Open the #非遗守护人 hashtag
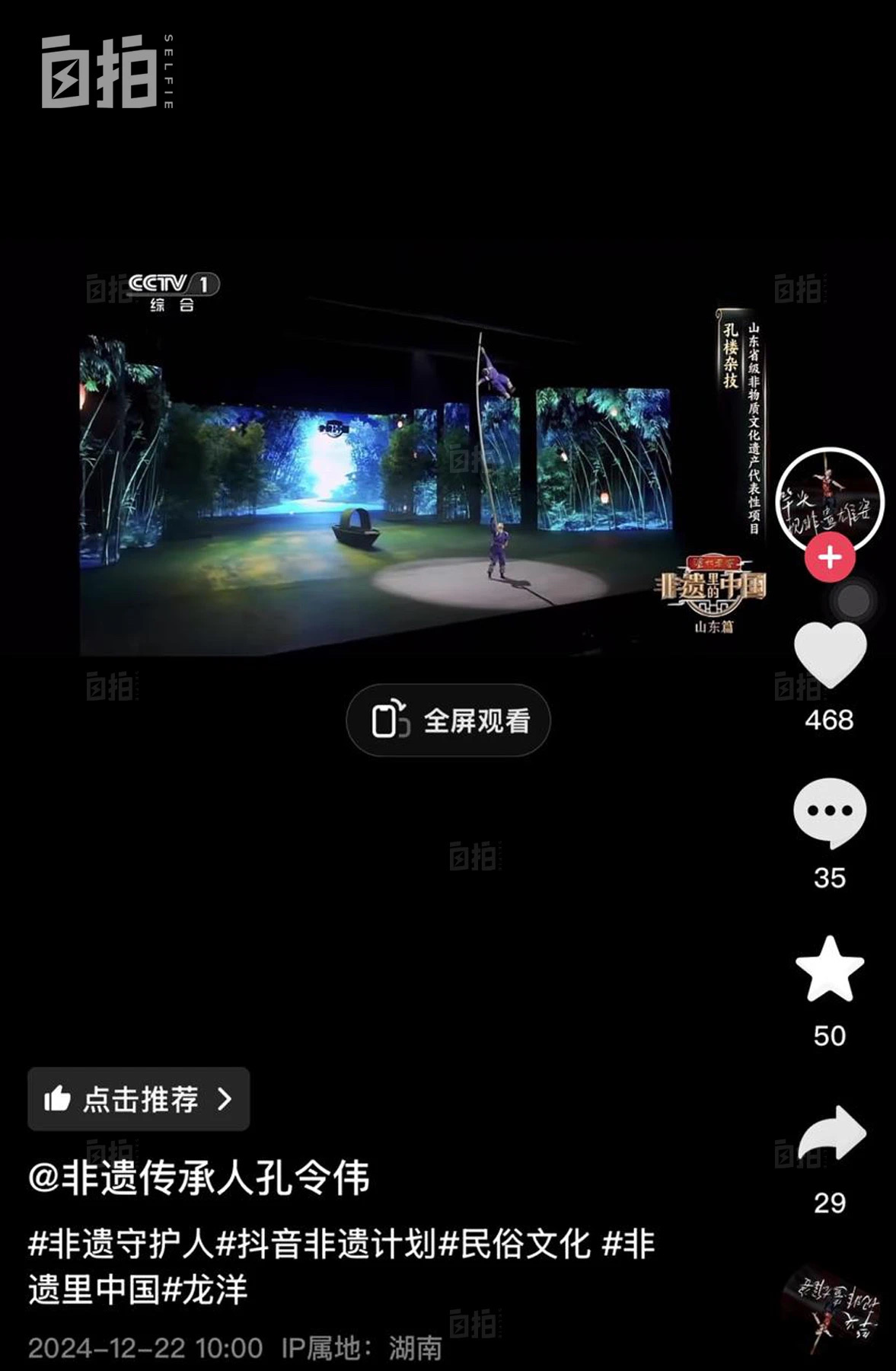Viewport: 896px width, 1371px height. point(122,1245)
